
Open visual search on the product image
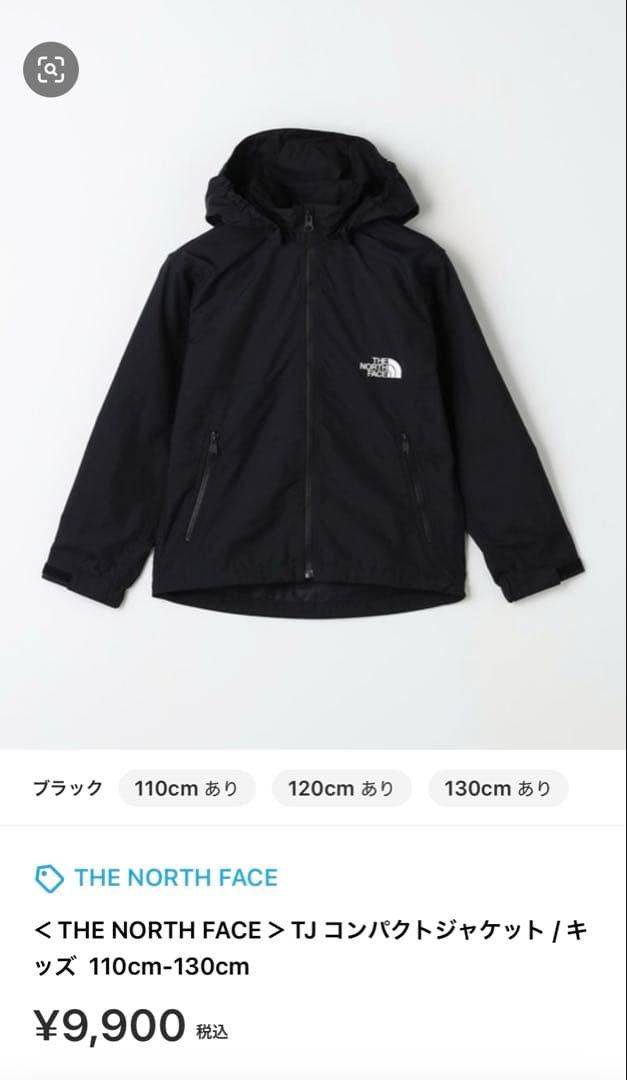[50, 69]
